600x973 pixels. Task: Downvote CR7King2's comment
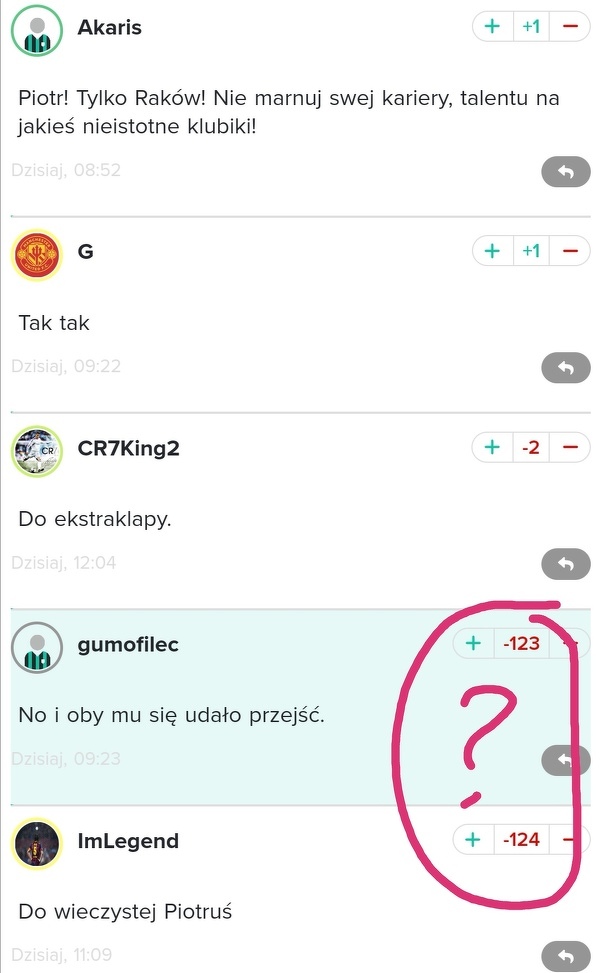click(x=570, y=447)
